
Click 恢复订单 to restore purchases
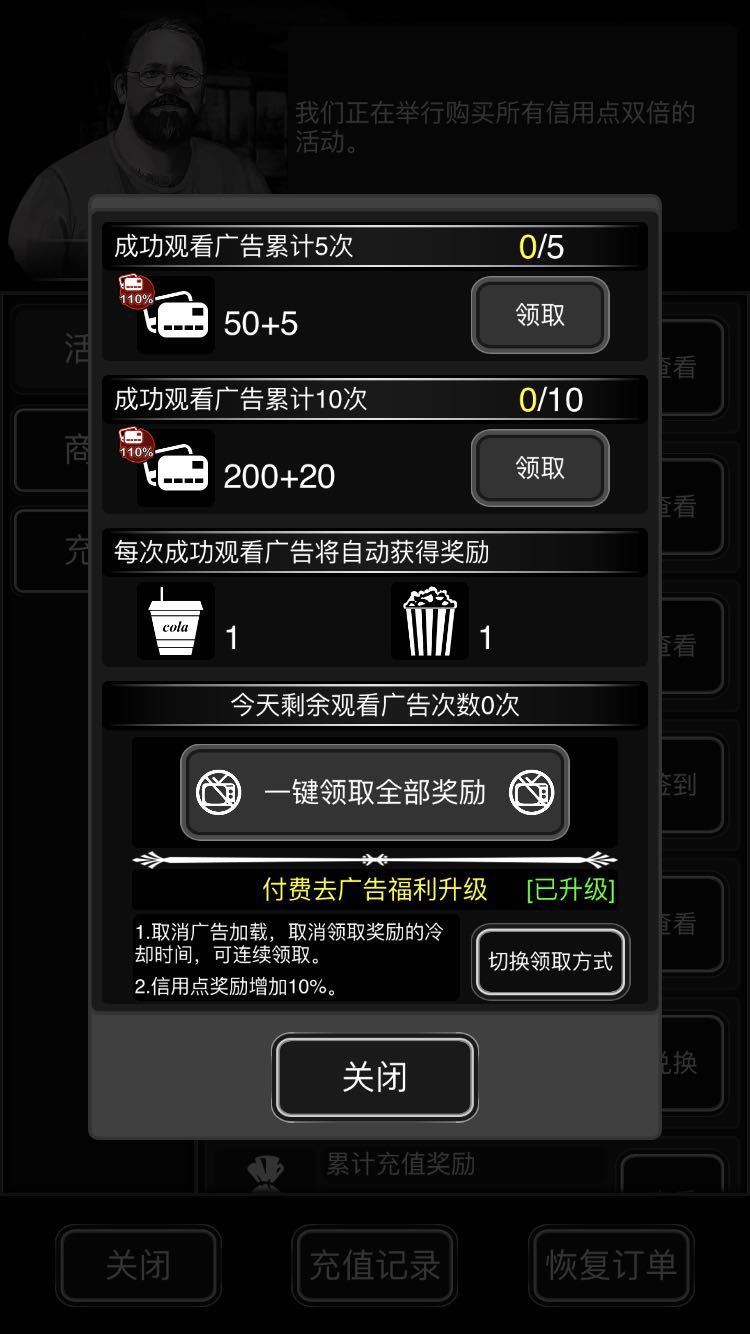pos(610,1264)
